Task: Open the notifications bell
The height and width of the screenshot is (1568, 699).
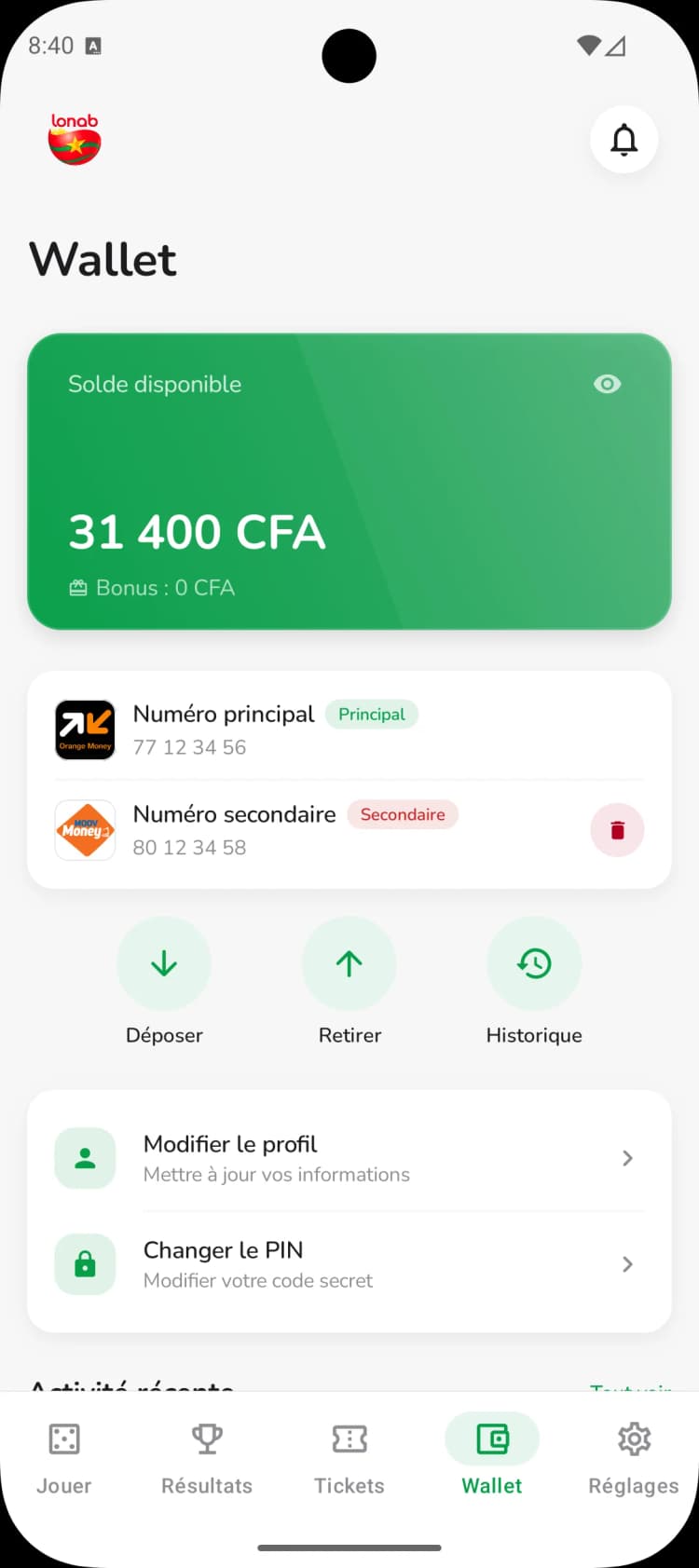Action: point(624,140)
